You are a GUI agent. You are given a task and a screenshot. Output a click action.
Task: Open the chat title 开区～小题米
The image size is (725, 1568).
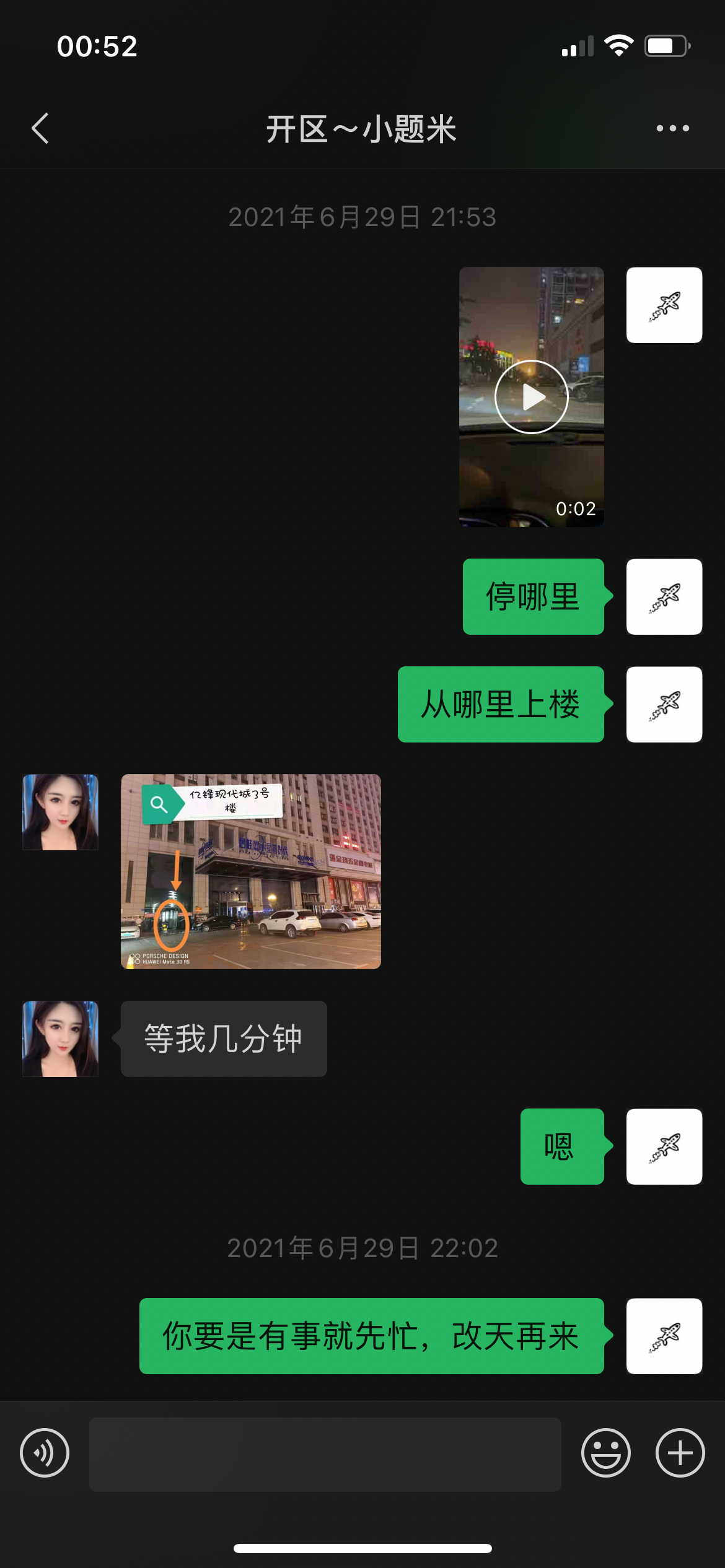(x=362, y=128)
